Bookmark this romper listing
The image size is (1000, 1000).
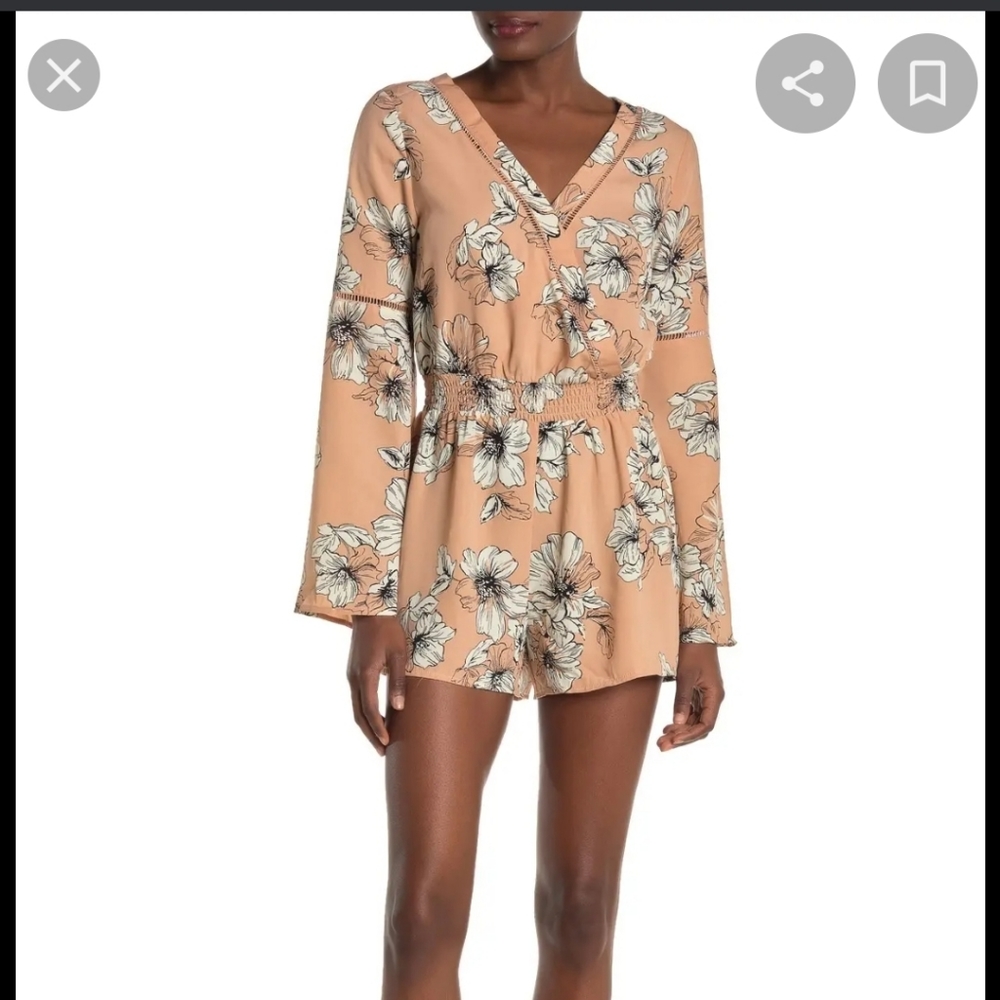(x=927, y=83)
